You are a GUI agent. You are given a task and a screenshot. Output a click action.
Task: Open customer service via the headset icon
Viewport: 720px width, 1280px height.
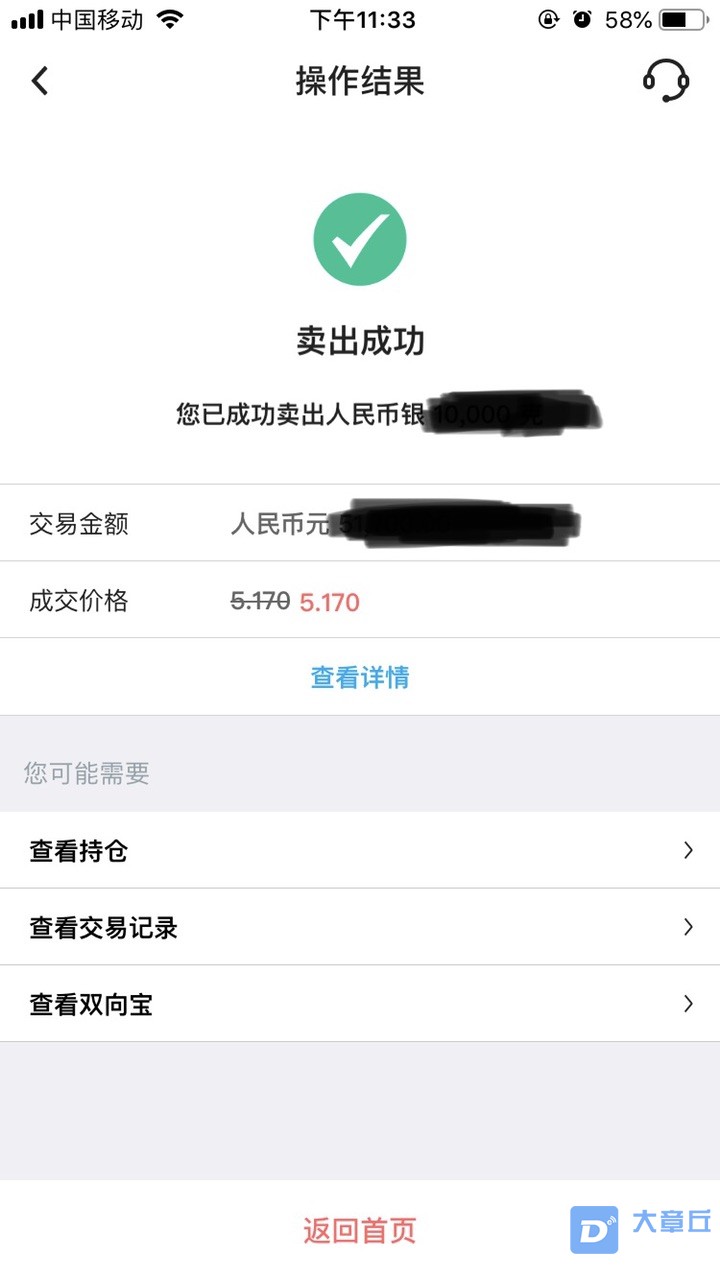(665, 80)
